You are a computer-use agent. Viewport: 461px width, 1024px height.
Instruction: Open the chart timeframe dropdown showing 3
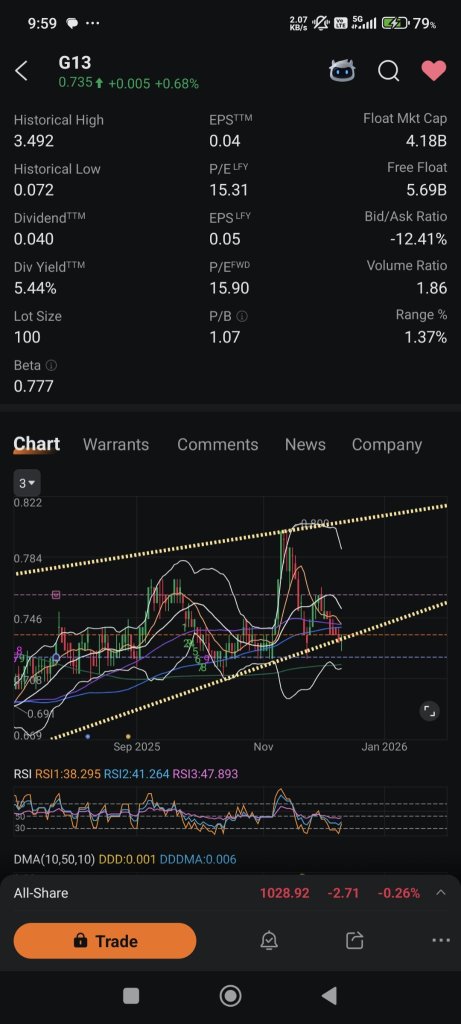point(27,483)
